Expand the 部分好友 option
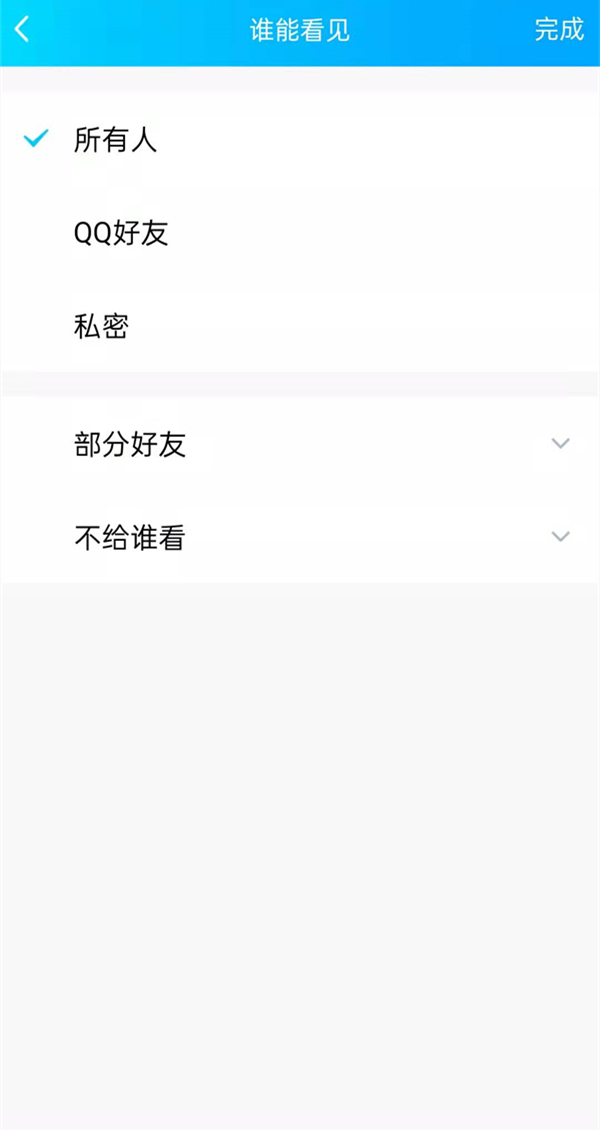 click(x=559, y=444)
